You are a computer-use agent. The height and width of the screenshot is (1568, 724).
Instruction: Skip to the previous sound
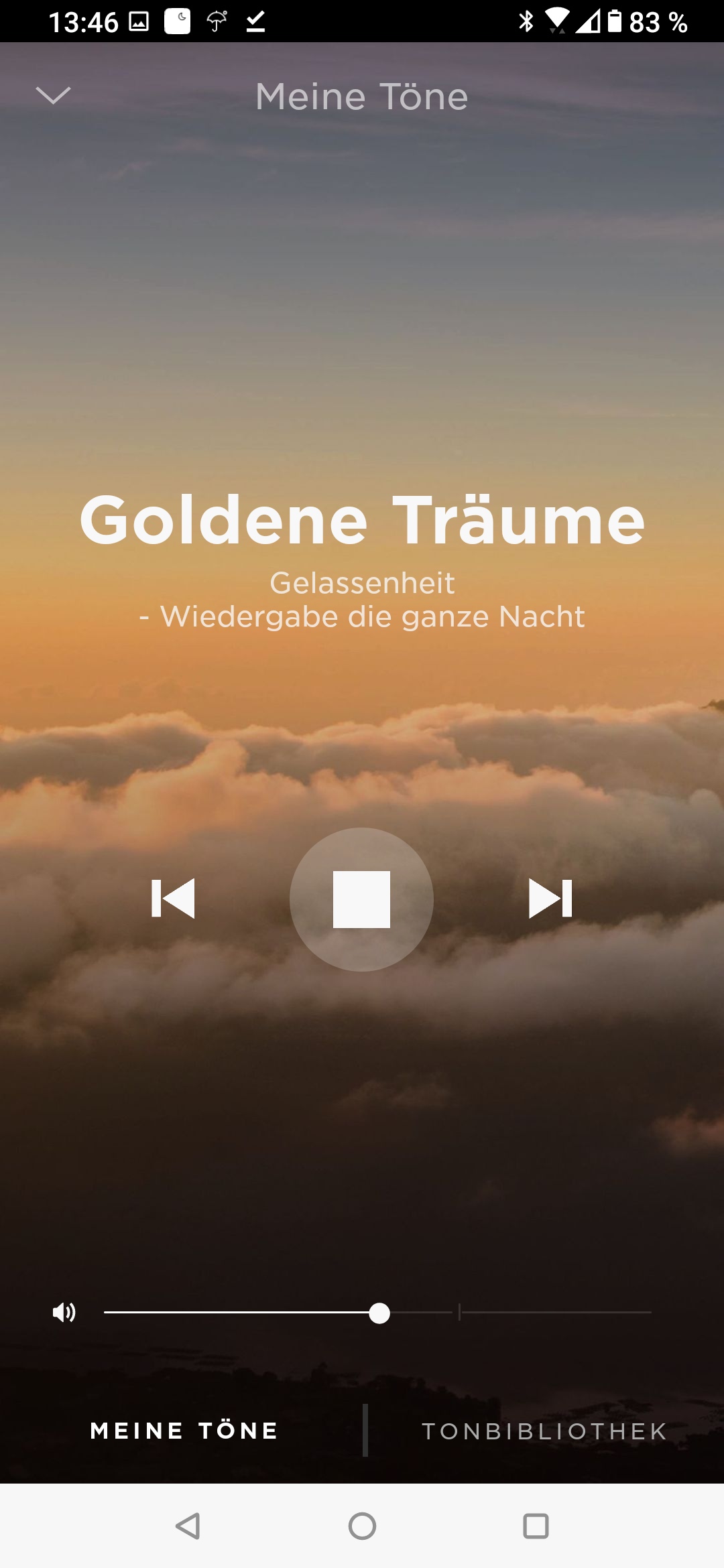pyautogui.click(x=174, y=898)
